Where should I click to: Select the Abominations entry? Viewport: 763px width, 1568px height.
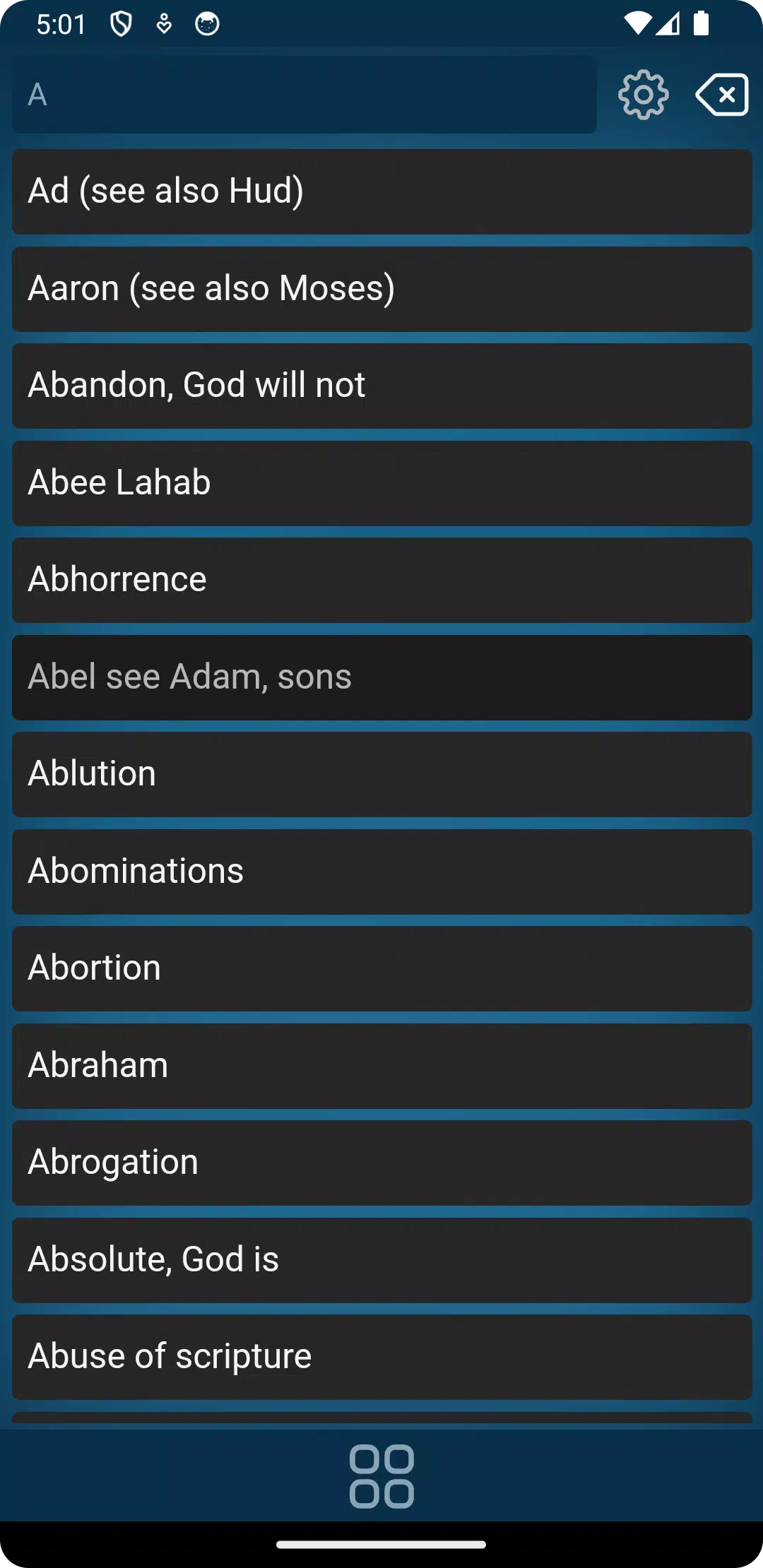pyautogui.click(x=382, y=872)
